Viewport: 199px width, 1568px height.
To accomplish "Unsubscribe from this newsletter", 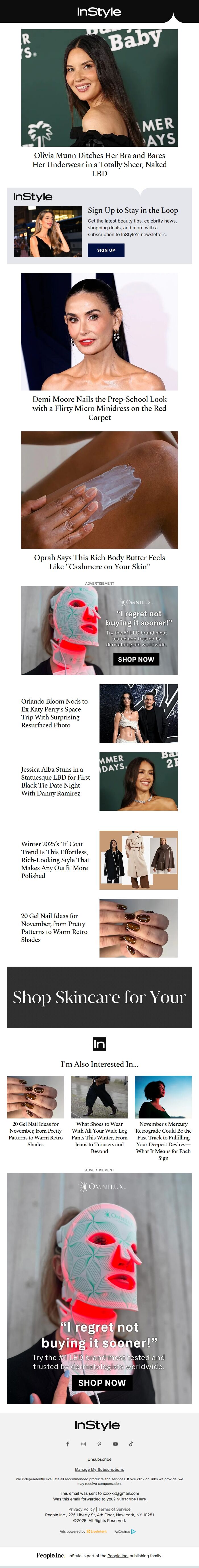I will pos(100,1459).
